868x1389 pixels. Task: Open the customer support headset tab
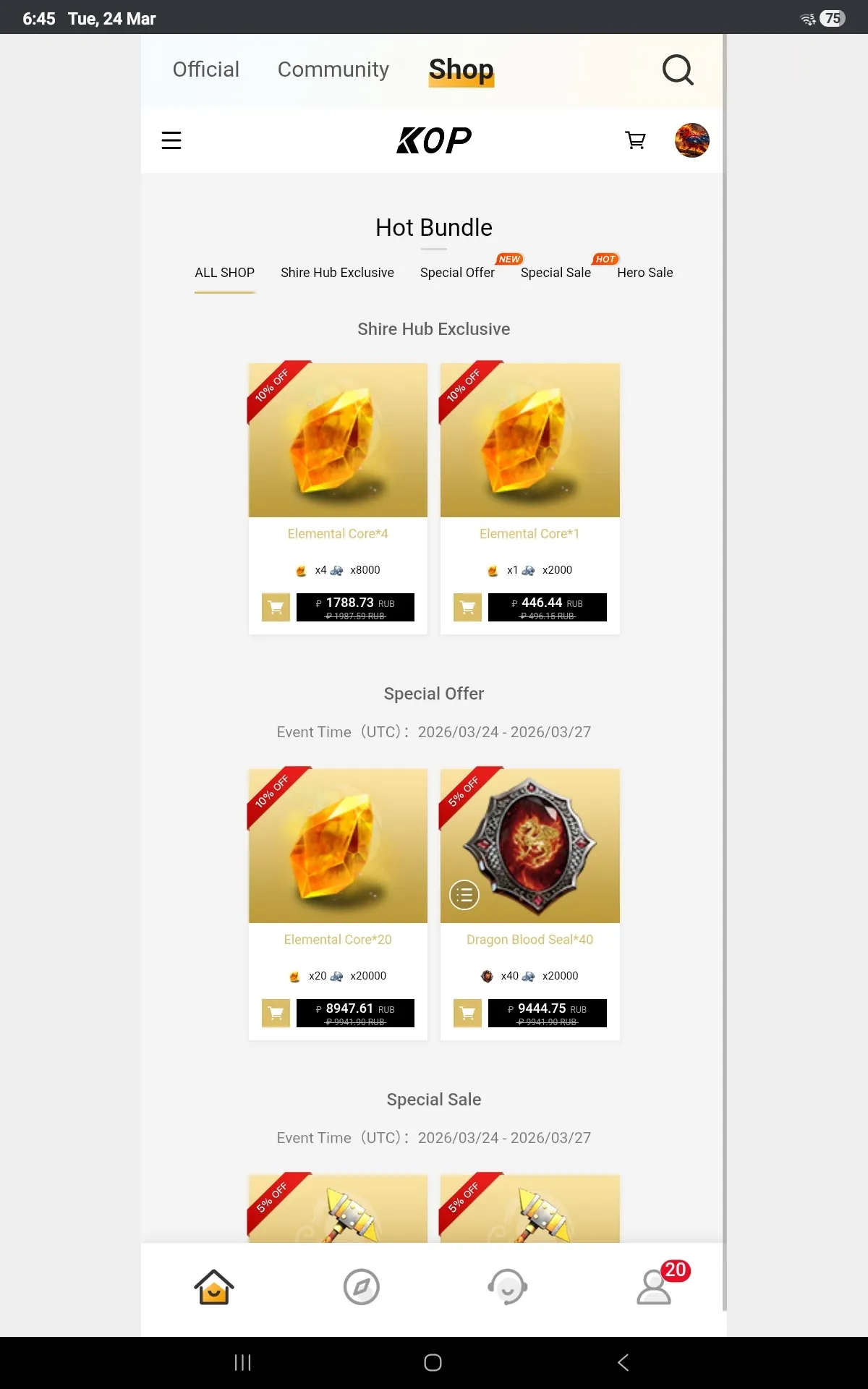pyautogui.click(x=507, y=1287)
